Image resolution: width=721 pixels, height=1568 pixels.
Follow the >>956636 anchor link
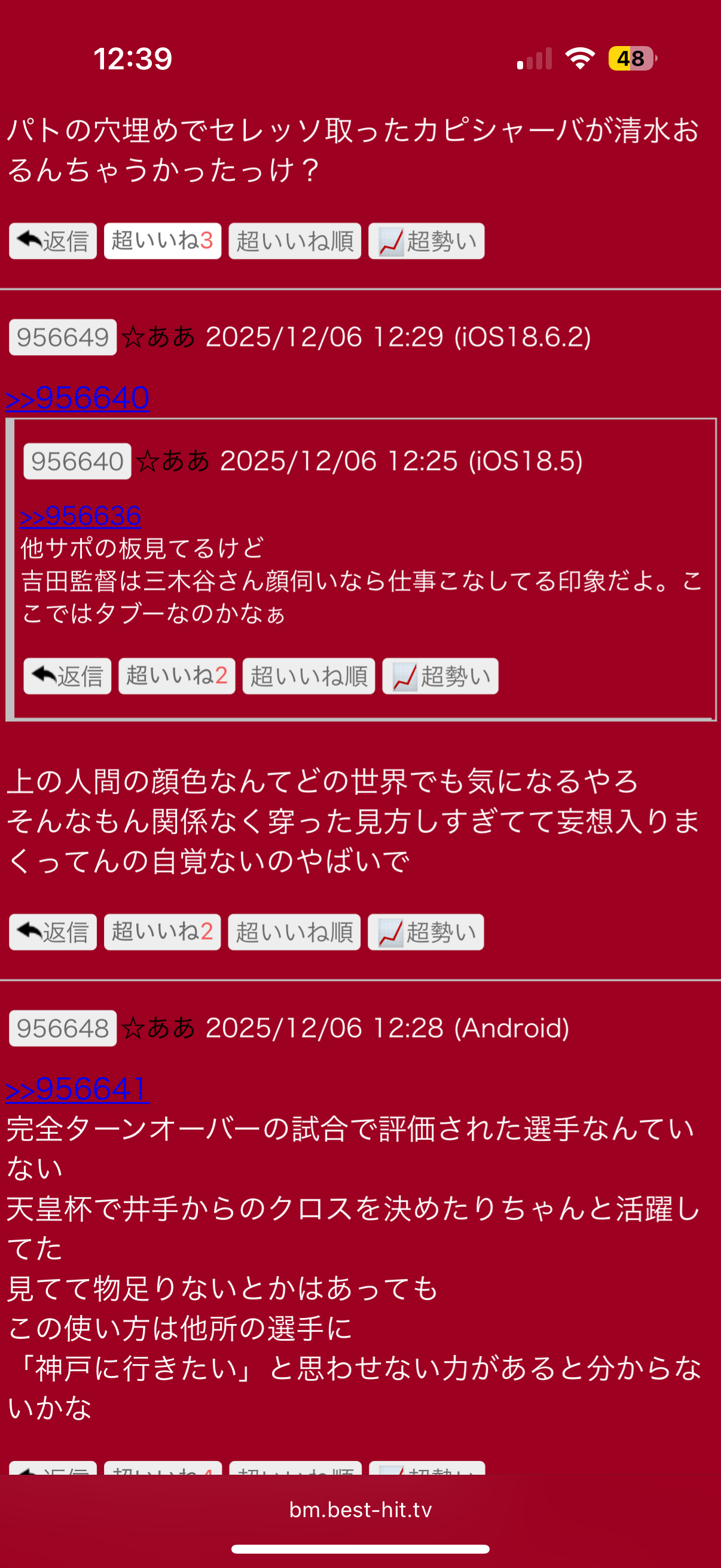coord(80,516)
